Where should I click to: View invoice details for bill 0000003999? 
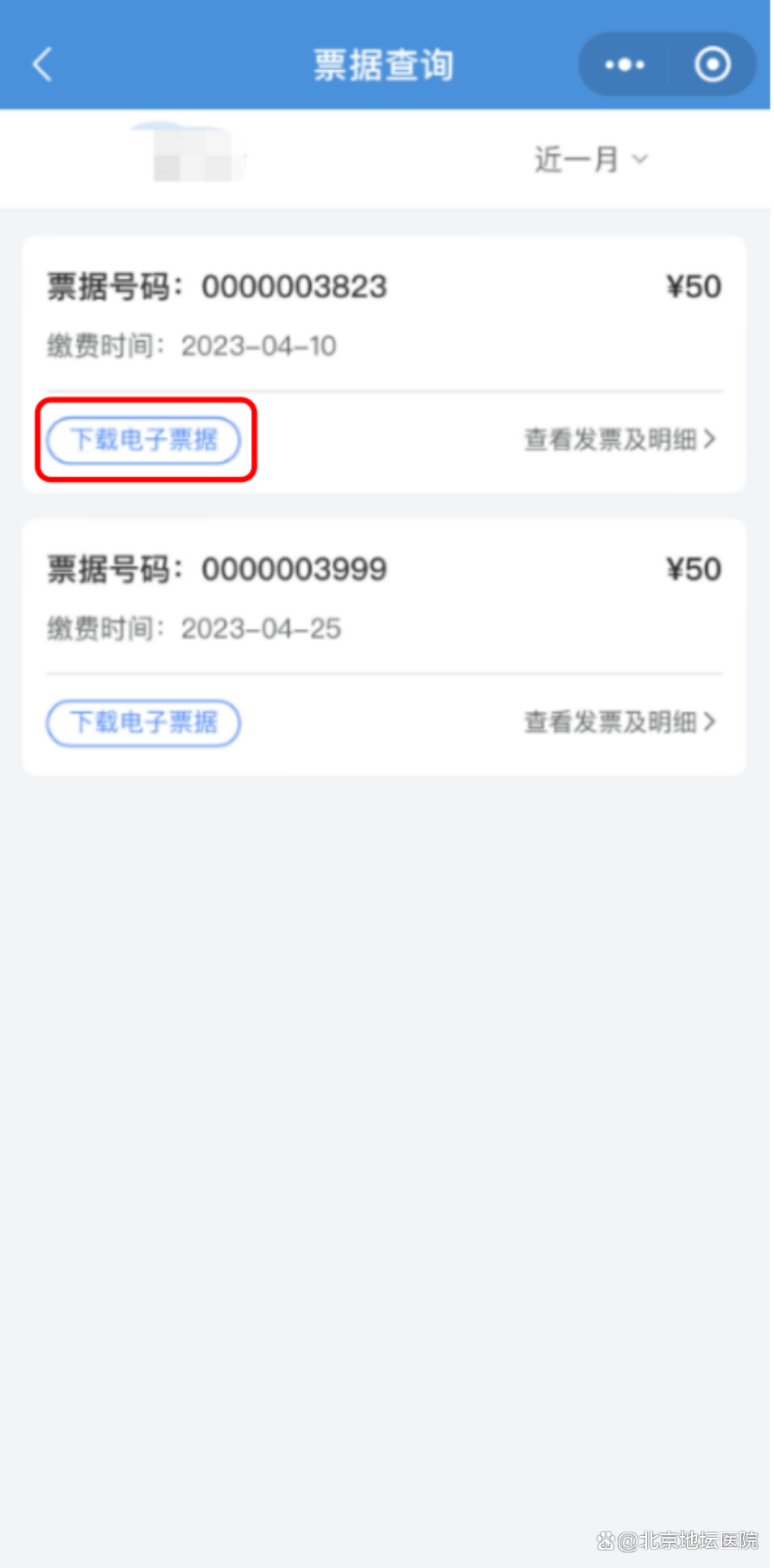619,722
